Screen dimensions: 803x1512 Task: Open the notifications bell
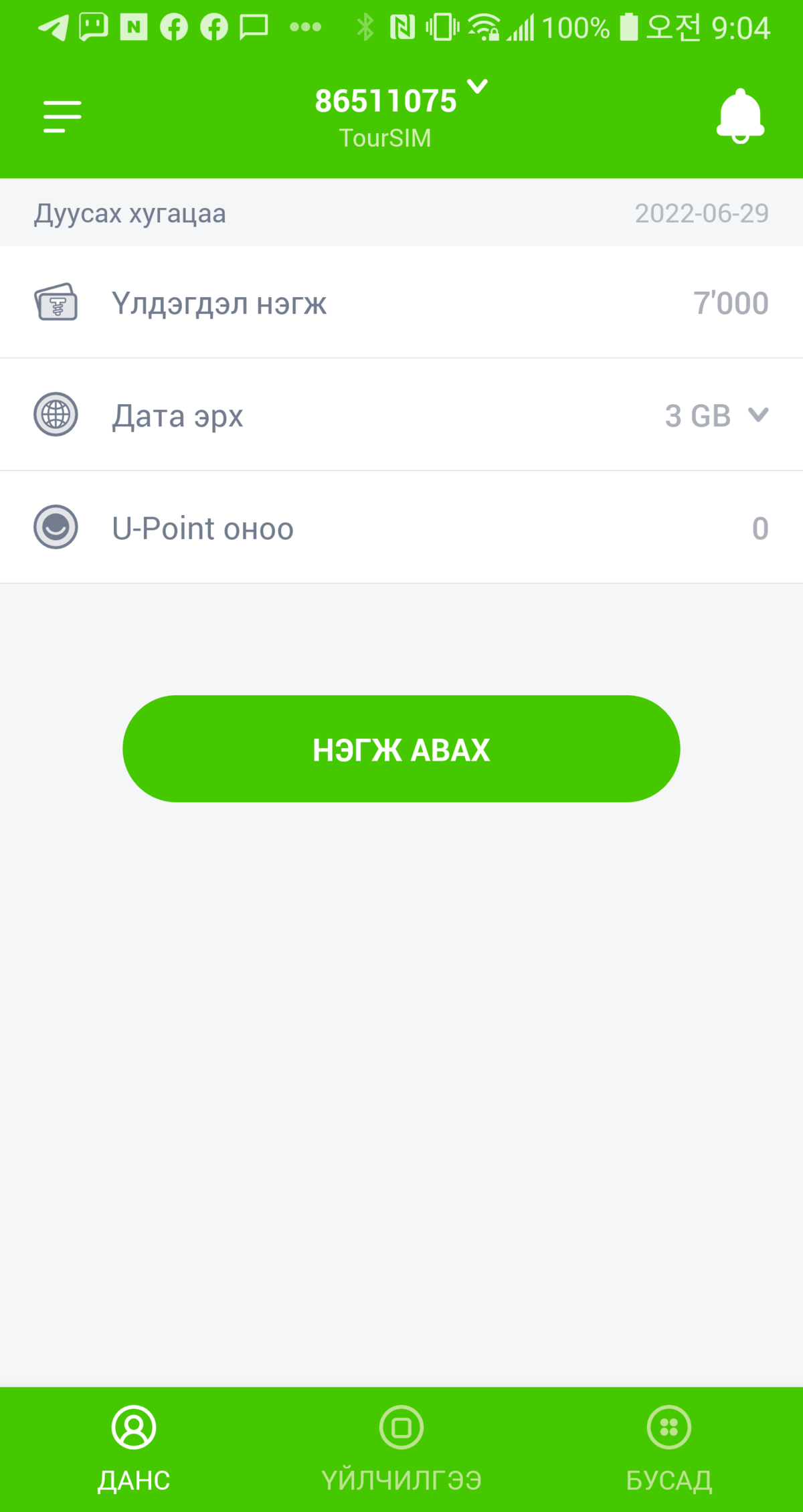[x=740, y=116]
